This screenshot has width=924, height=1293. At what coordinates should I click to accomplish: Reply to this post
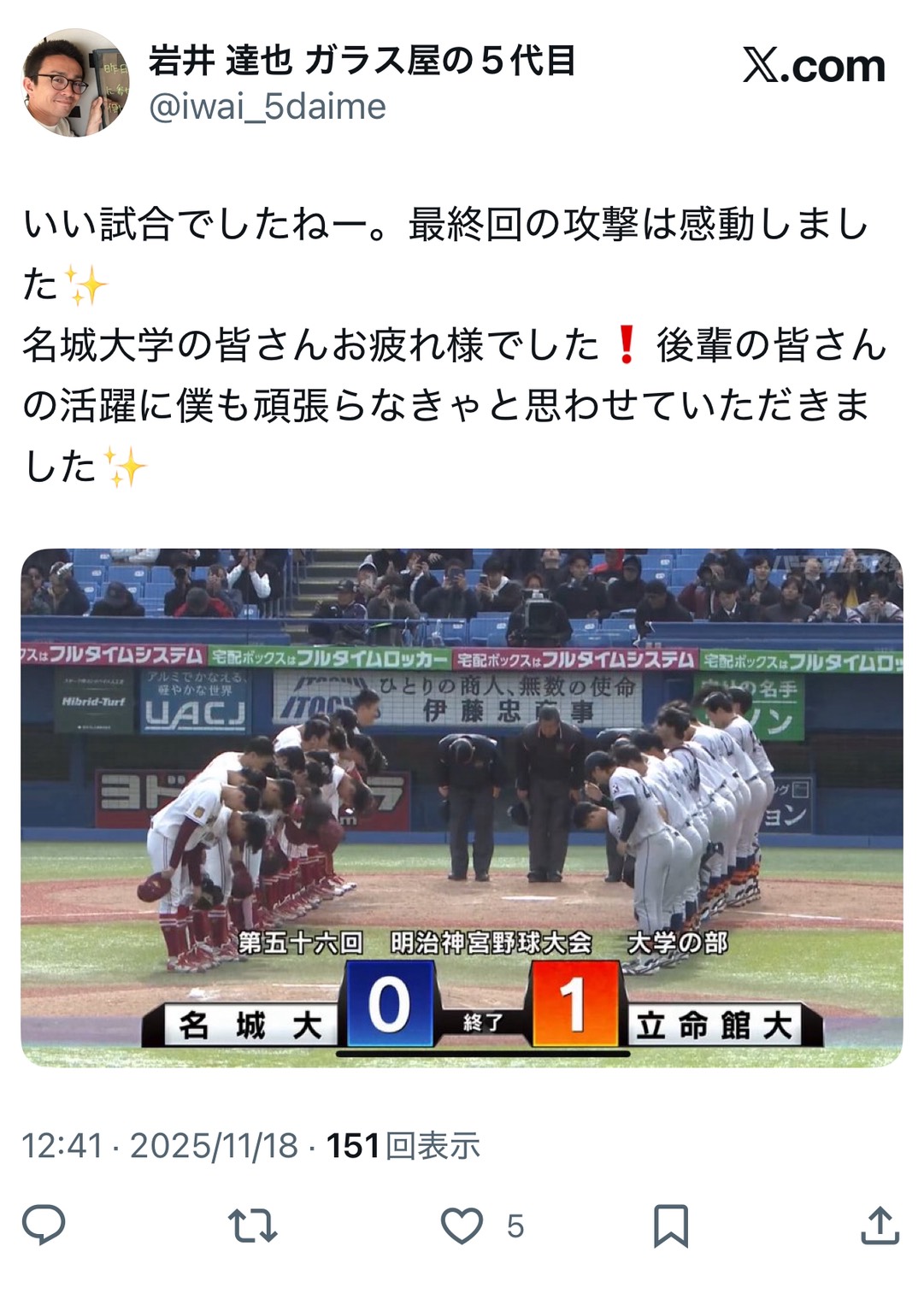[44, 1225]
